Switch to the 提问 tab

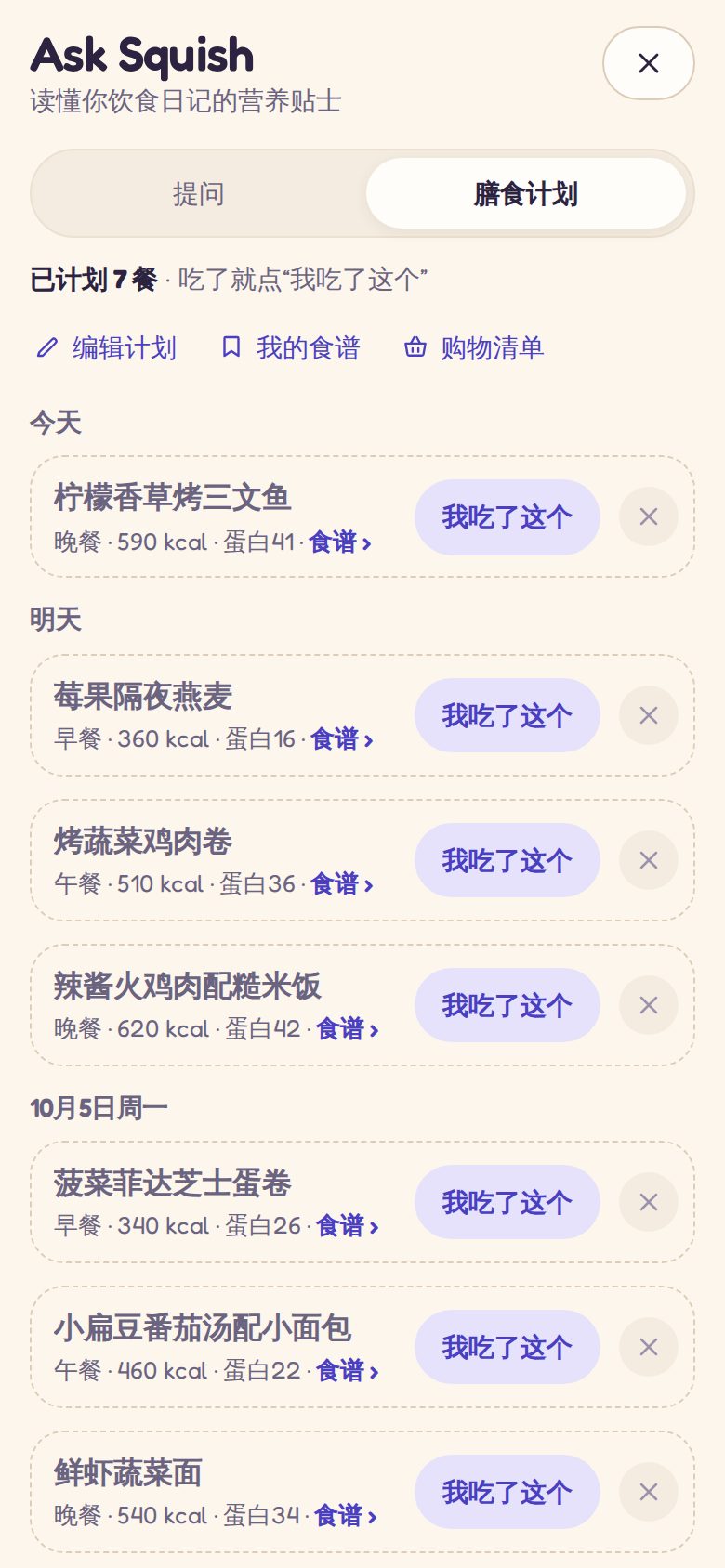[199, 193]
